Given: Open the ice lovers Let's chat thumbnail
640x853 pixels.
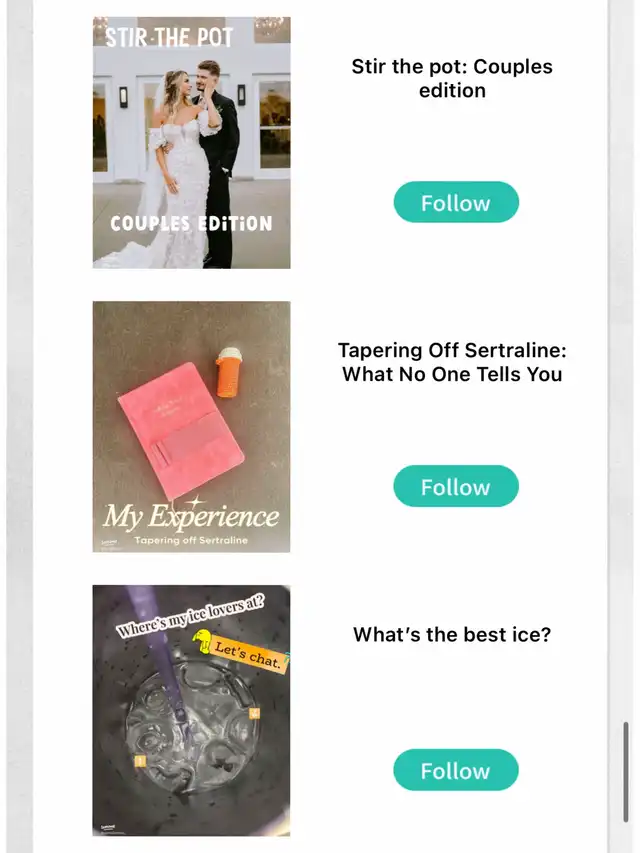Looking at the screenshot, I should 191,710.
